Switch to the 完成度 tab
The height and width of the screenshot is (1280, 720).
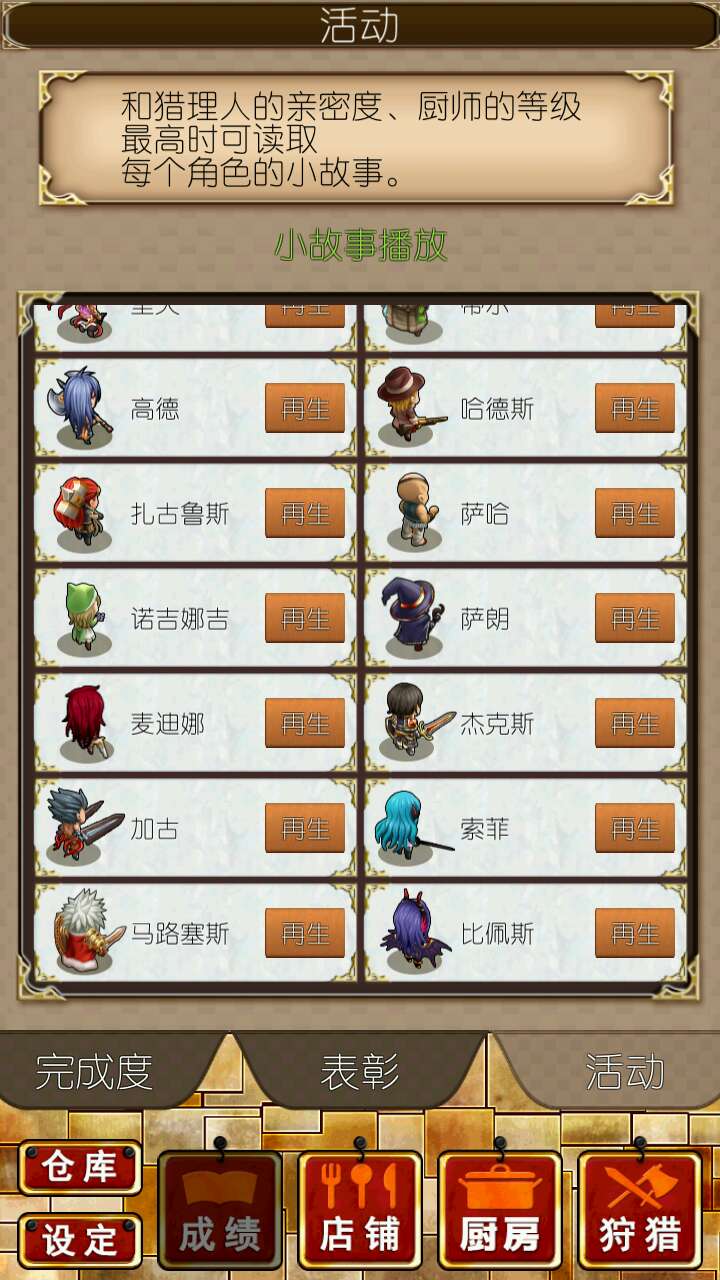pos(95,1072)
